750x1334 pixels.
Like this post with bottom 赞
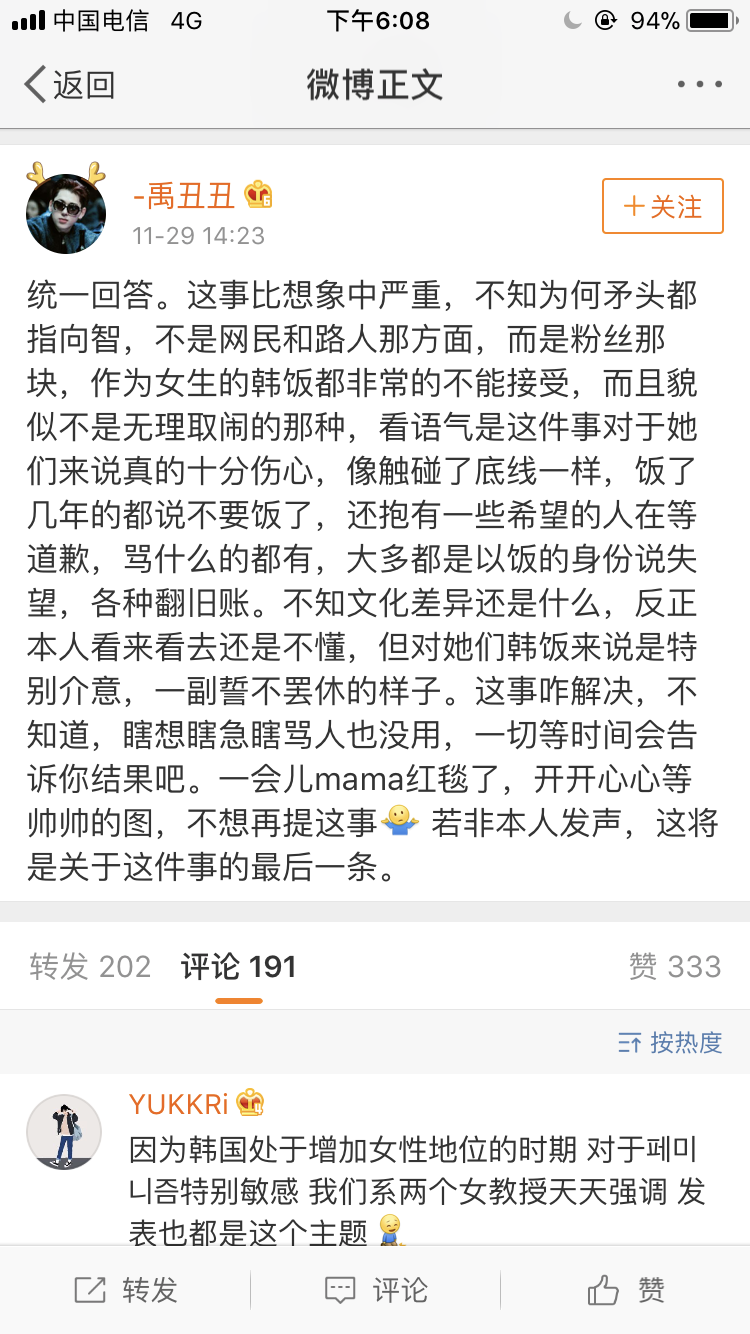[626, 1290]
